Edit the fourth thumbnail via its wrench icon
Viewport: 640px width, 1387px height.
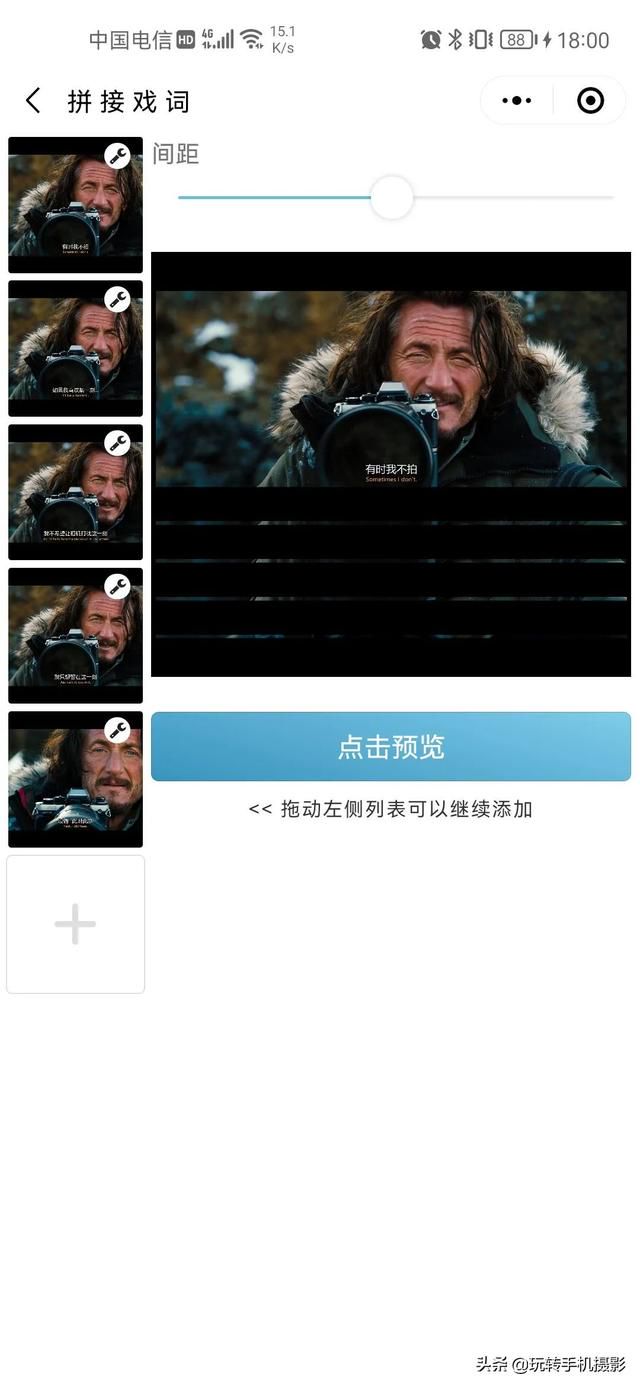[x=118, y=587]
